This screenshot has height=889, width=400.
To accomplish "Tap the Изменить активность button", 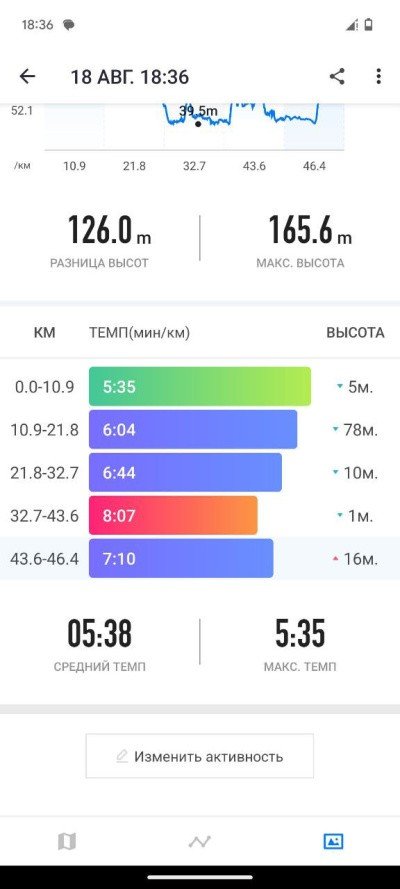I will pyautogui.click(x=199, y=756).
